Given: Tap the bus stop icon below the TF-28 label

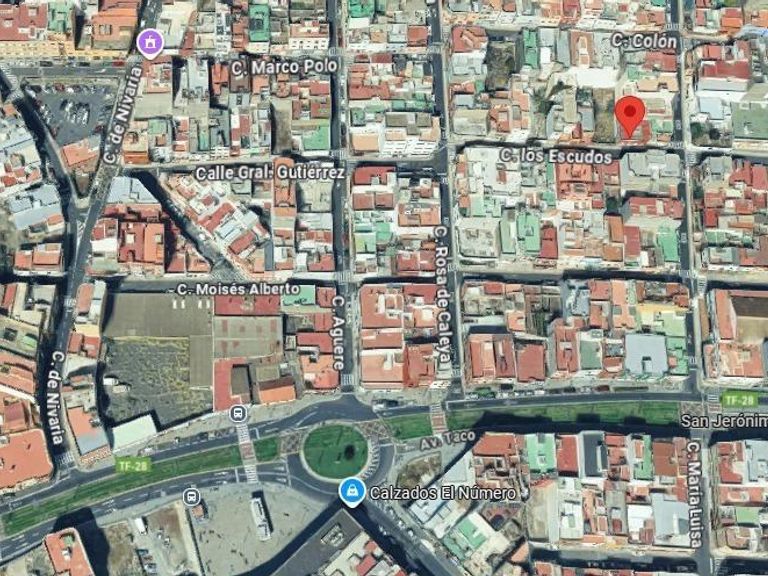Looking at the screenshot, I should pos(192,496).
